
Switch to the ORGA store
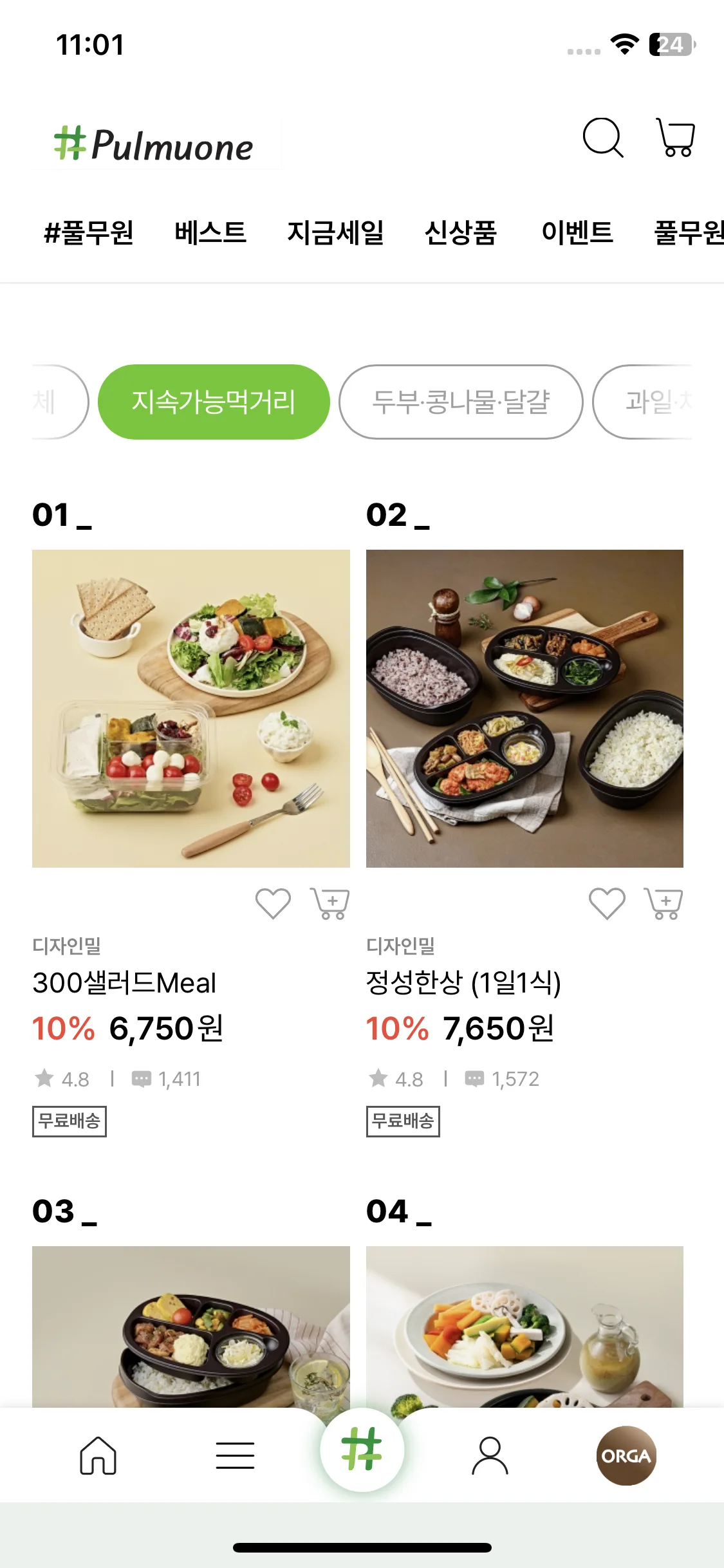click(626, 1455)
